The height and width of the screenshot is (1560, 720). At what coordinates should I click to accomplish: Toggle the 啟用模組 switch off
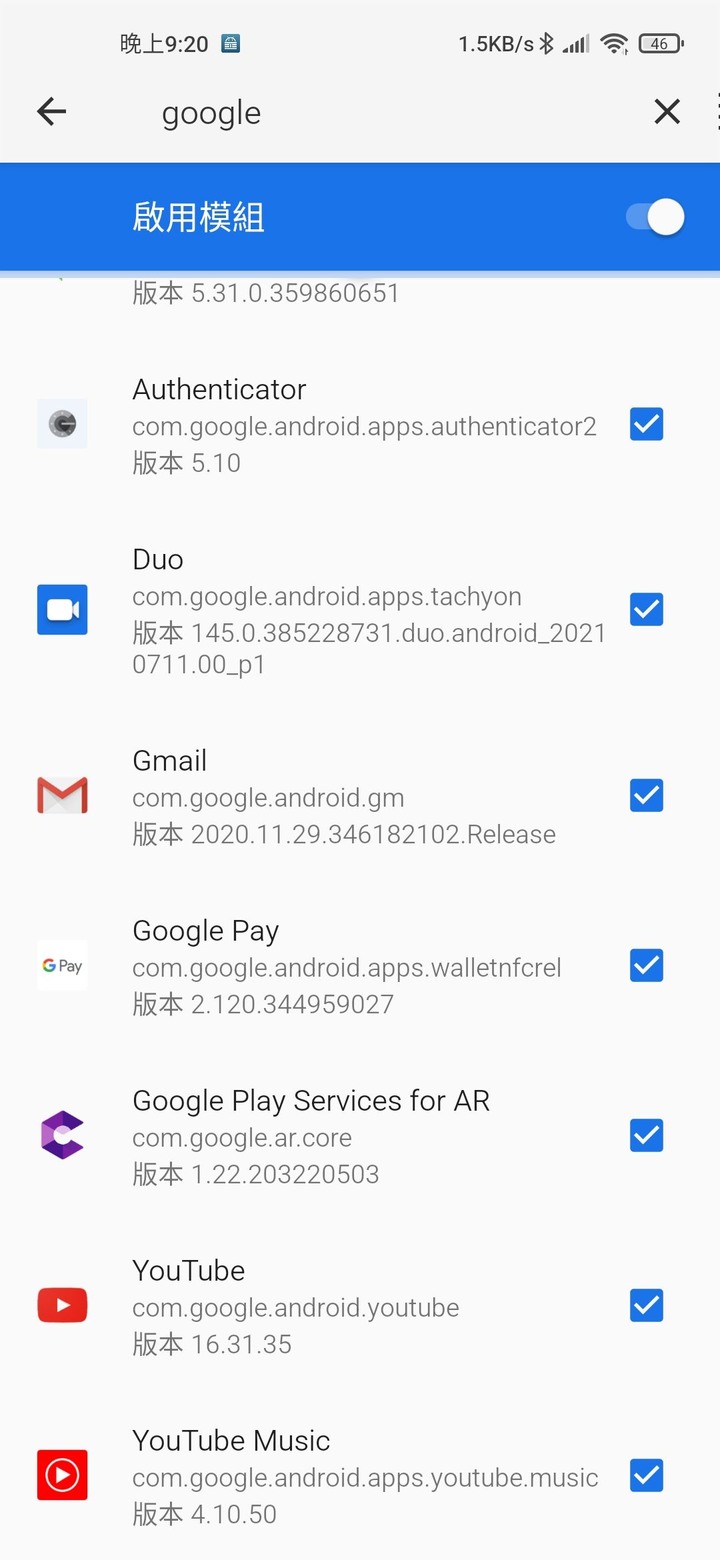pos(656,217)
